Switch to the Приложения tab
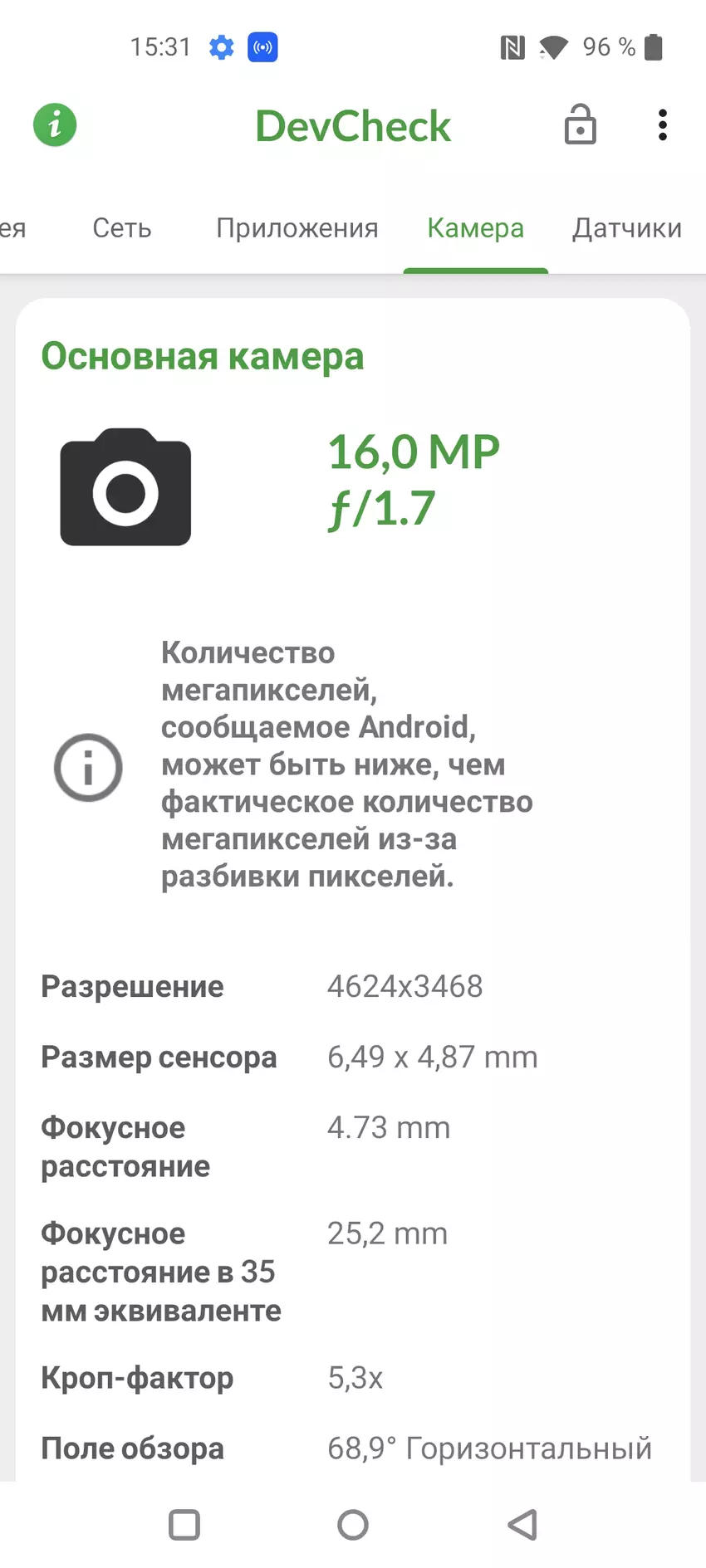 pyautogui.click(x=297, y=227)
